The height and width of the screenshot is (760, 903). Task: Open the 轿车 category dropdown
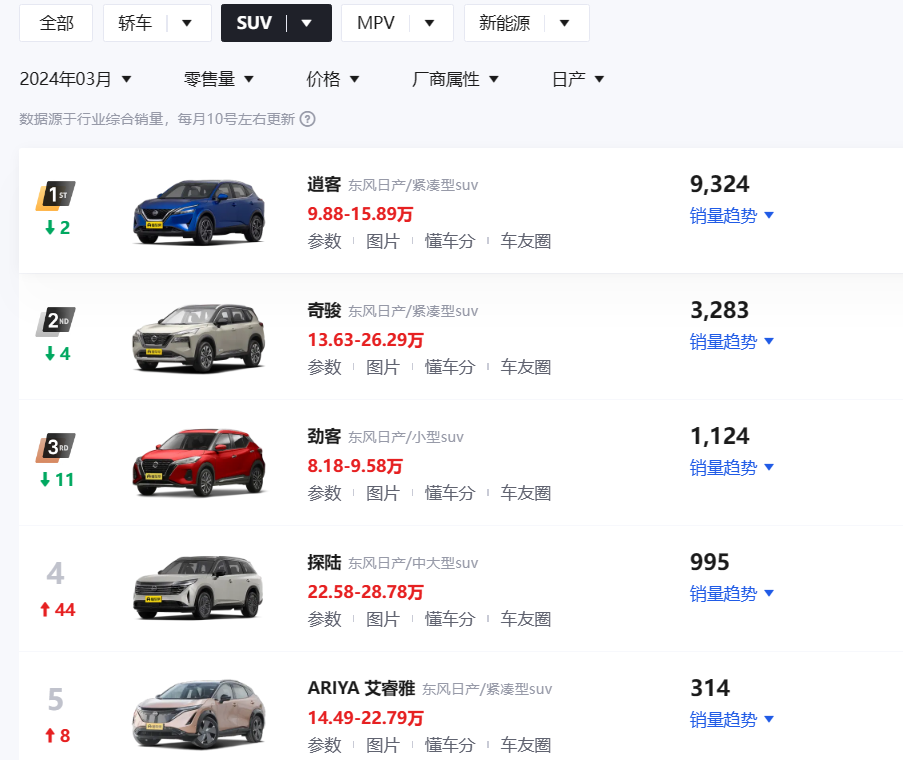click(187, 23)
